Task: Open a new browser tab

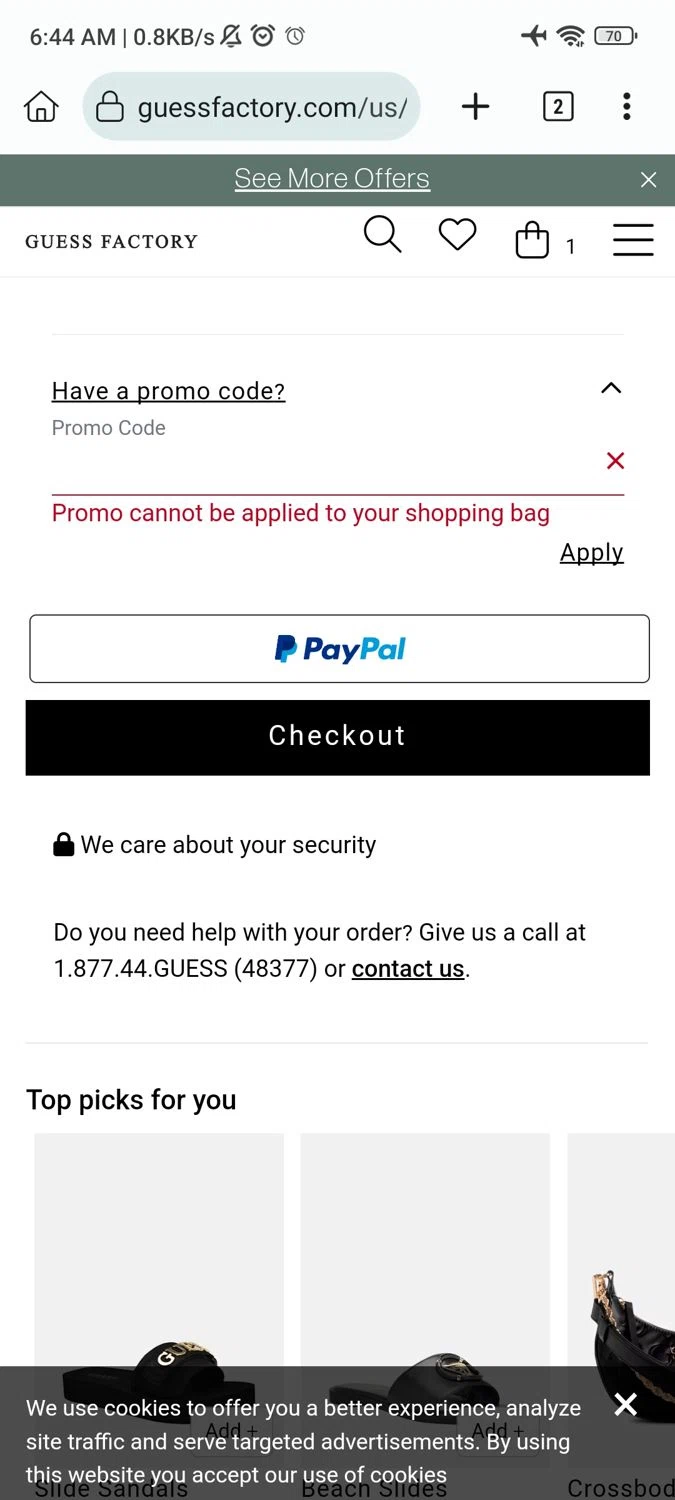Action: 475,107
